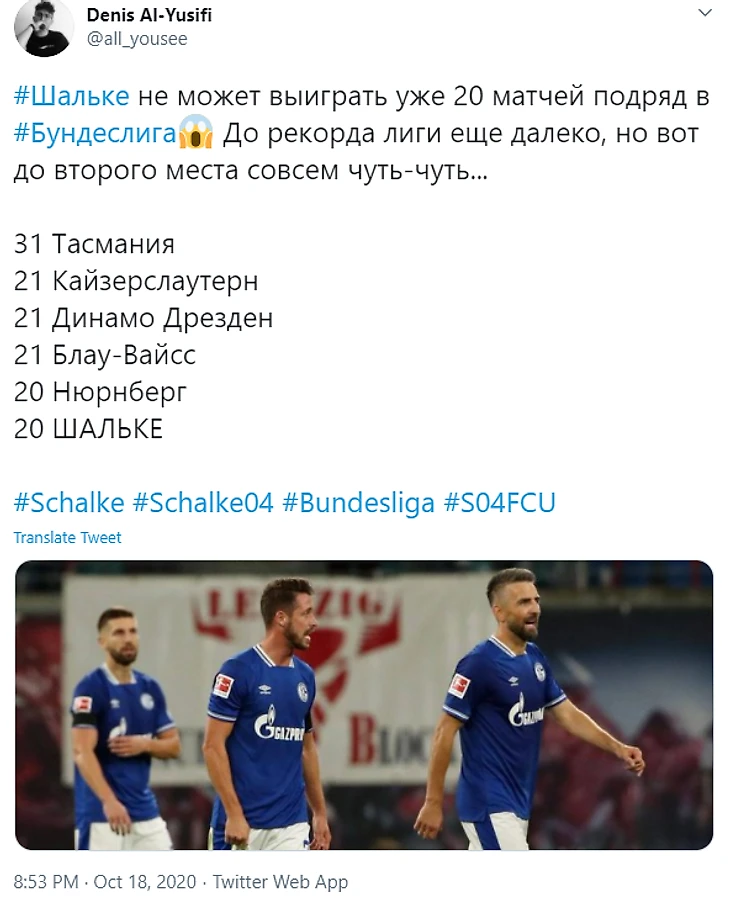Translate Tweet into another language
This screenshot has height=914, width=730.
coord(67,537)
